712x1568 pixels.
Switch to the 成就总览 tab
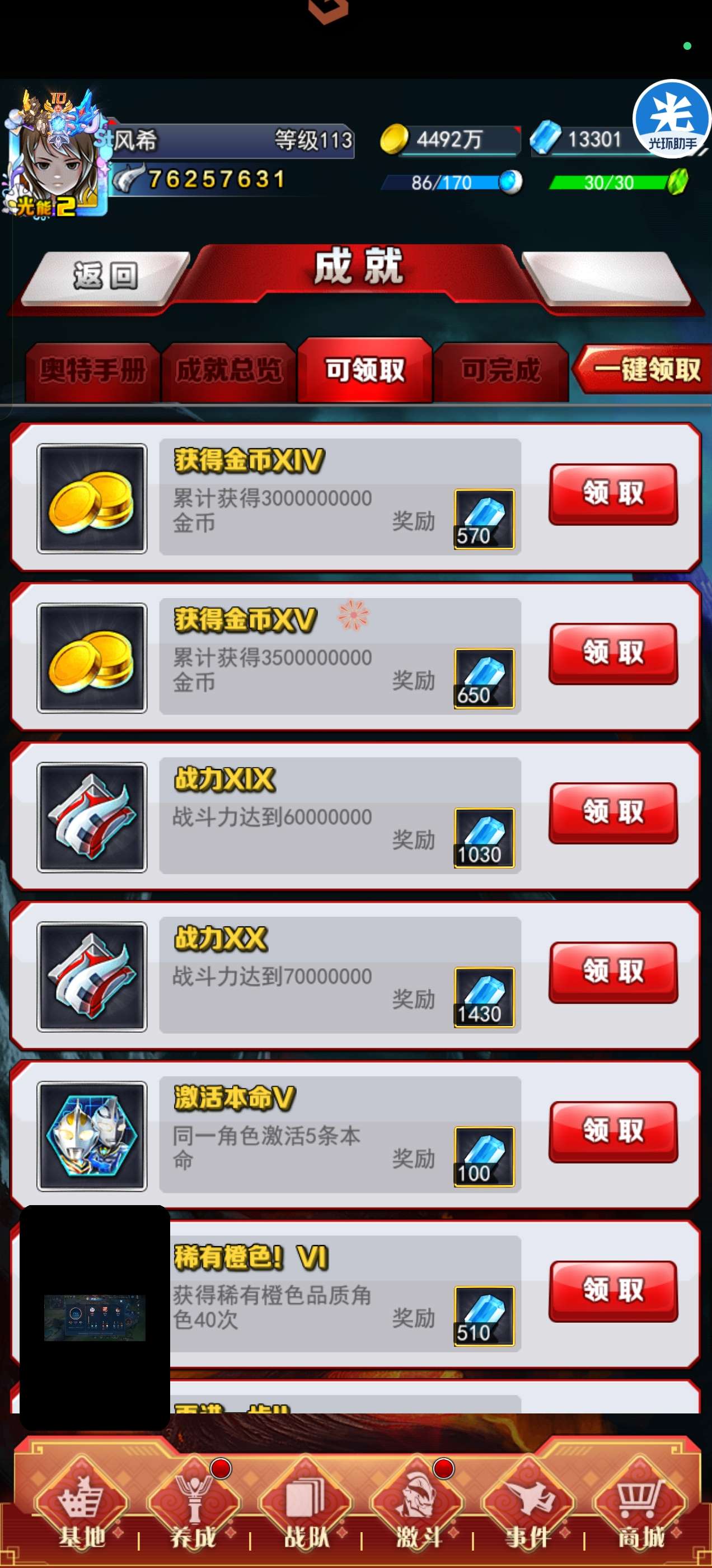229,370
